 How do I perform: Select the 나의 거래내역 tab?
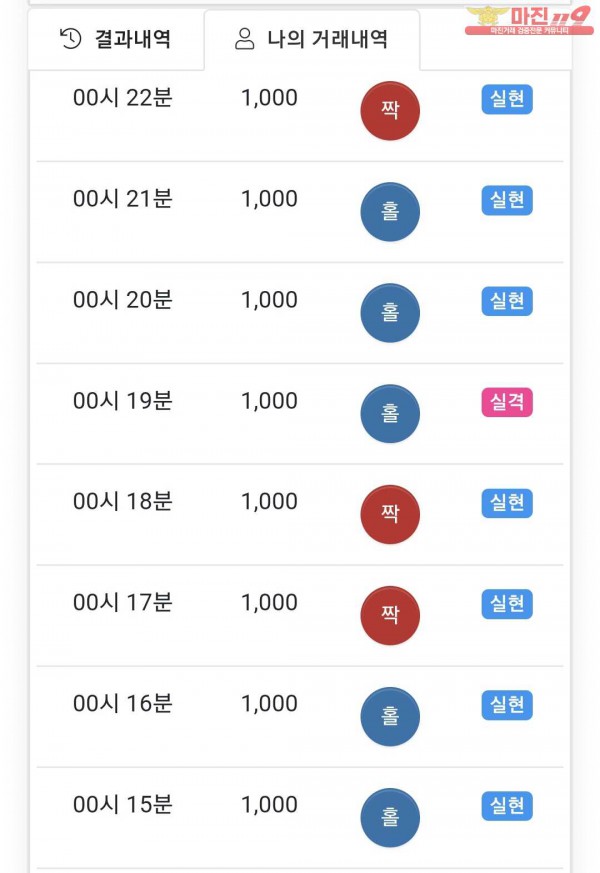tap(311, 40)
